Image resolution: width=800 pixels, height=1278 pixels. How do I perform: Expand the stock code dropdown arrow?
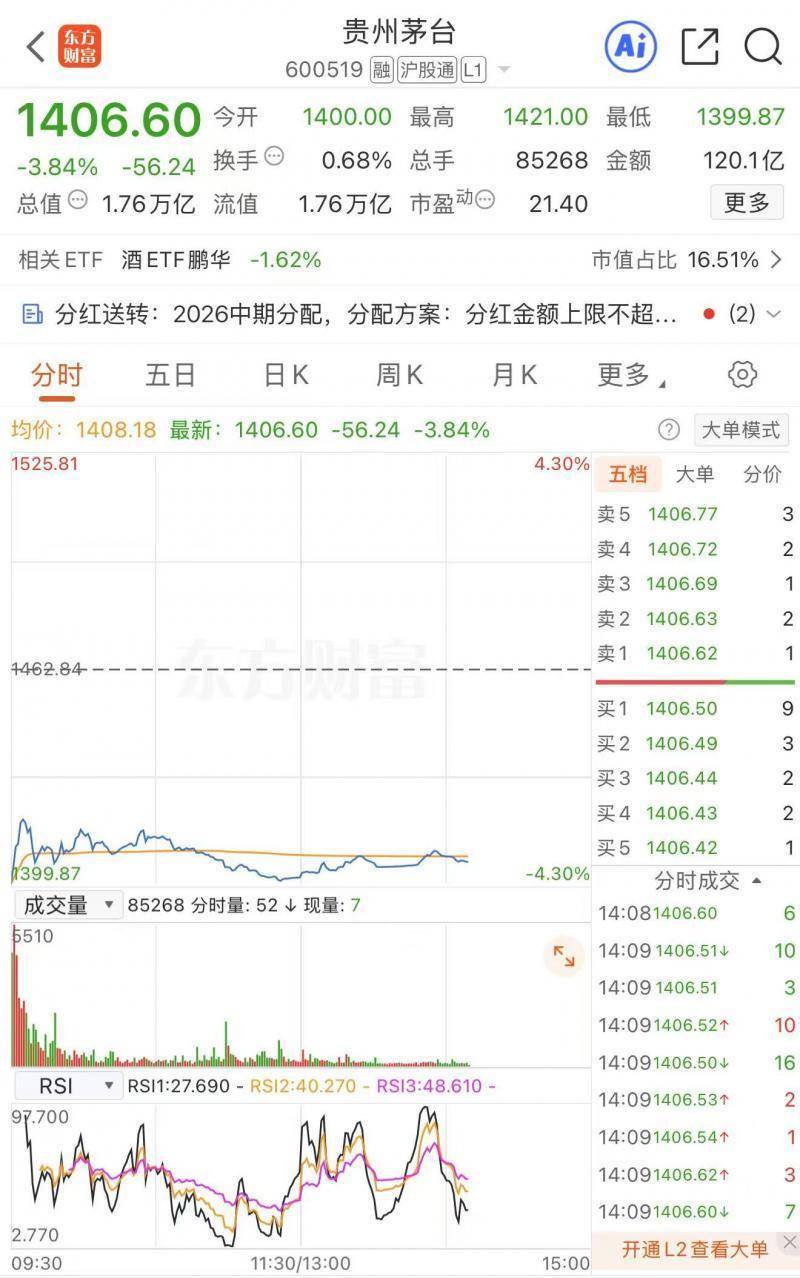click(504, 70)
